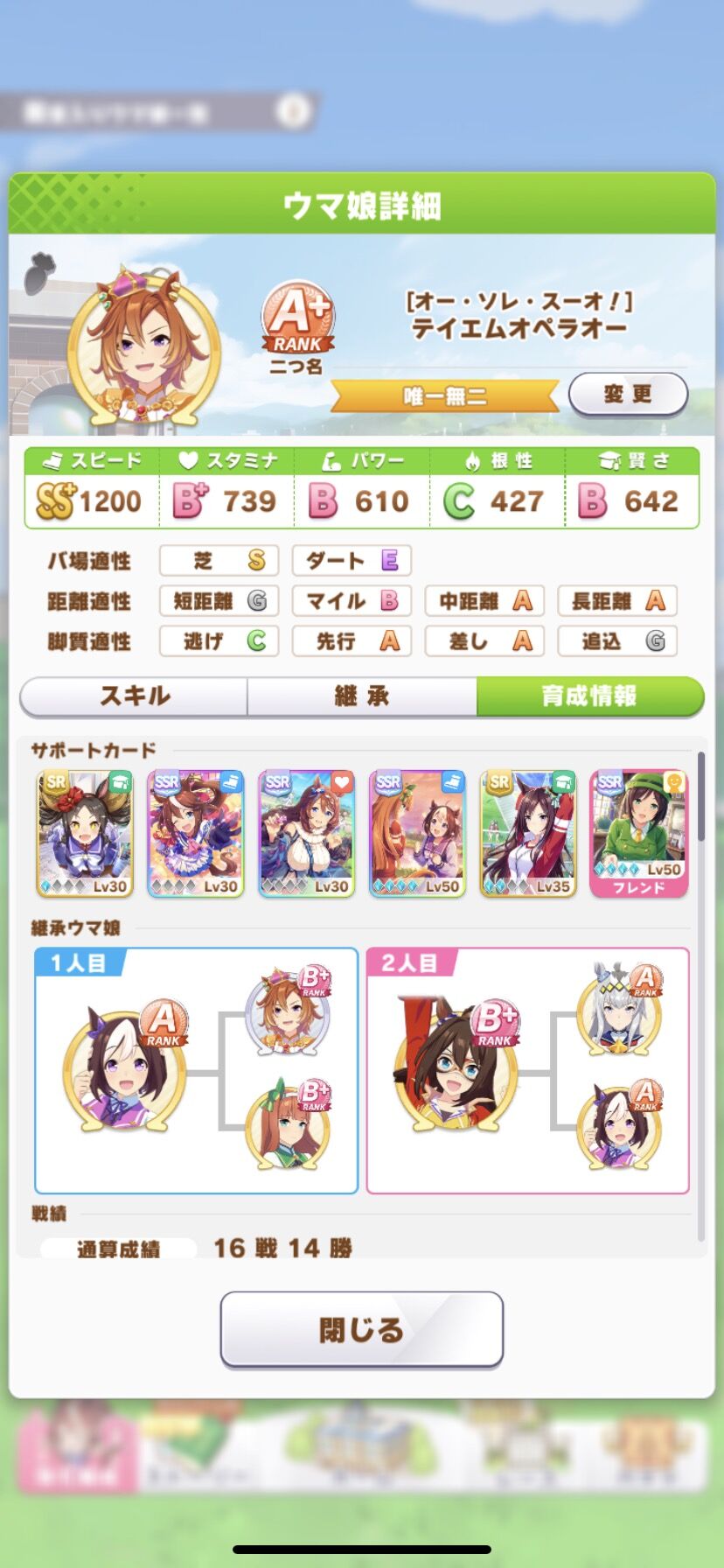Expand the 長距離 A distance aptitude
The width and height of the screenshot is (724, 1568).
pyautogui.click(x=617, y=601)
